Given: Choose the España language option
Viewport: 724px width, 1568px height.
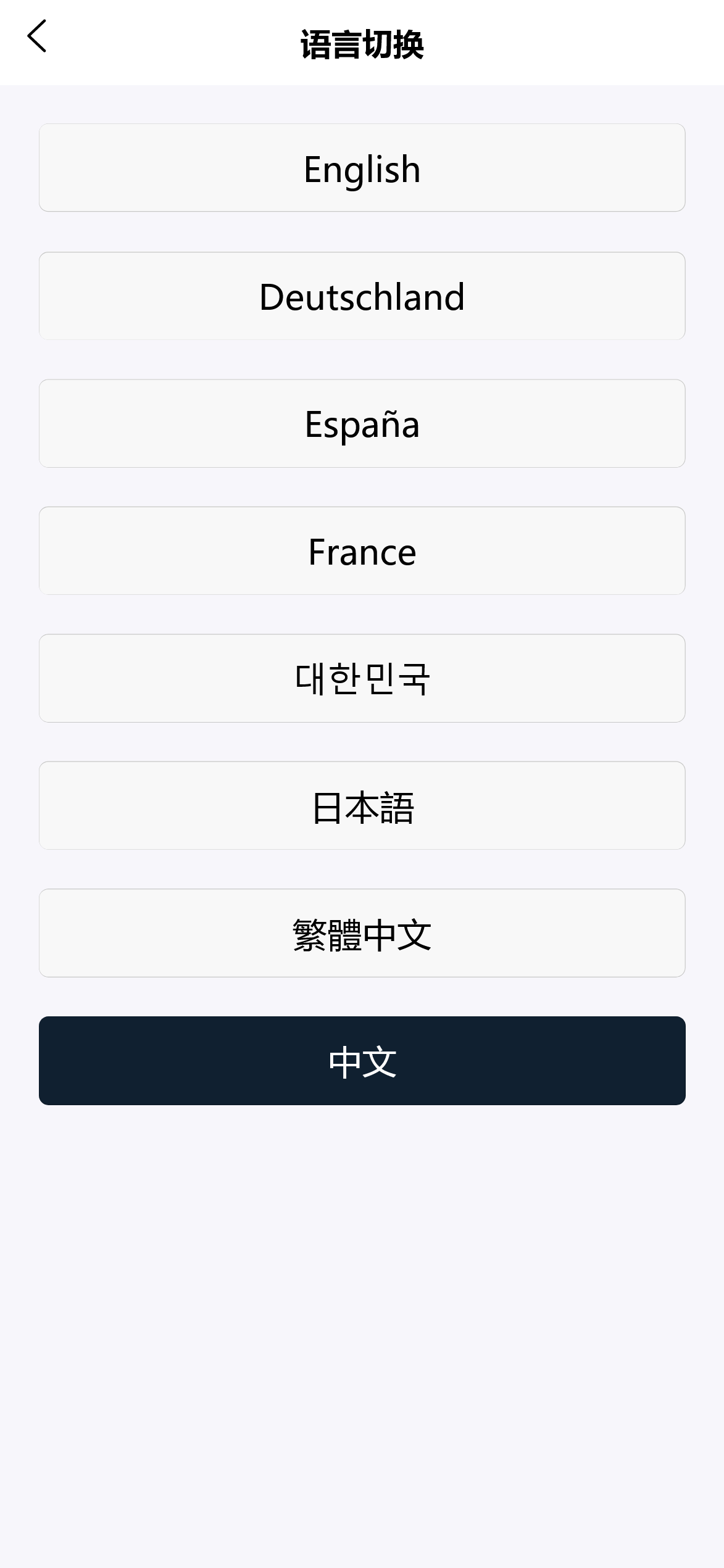Looking at the screenshot, I should [x=362, y=423].
